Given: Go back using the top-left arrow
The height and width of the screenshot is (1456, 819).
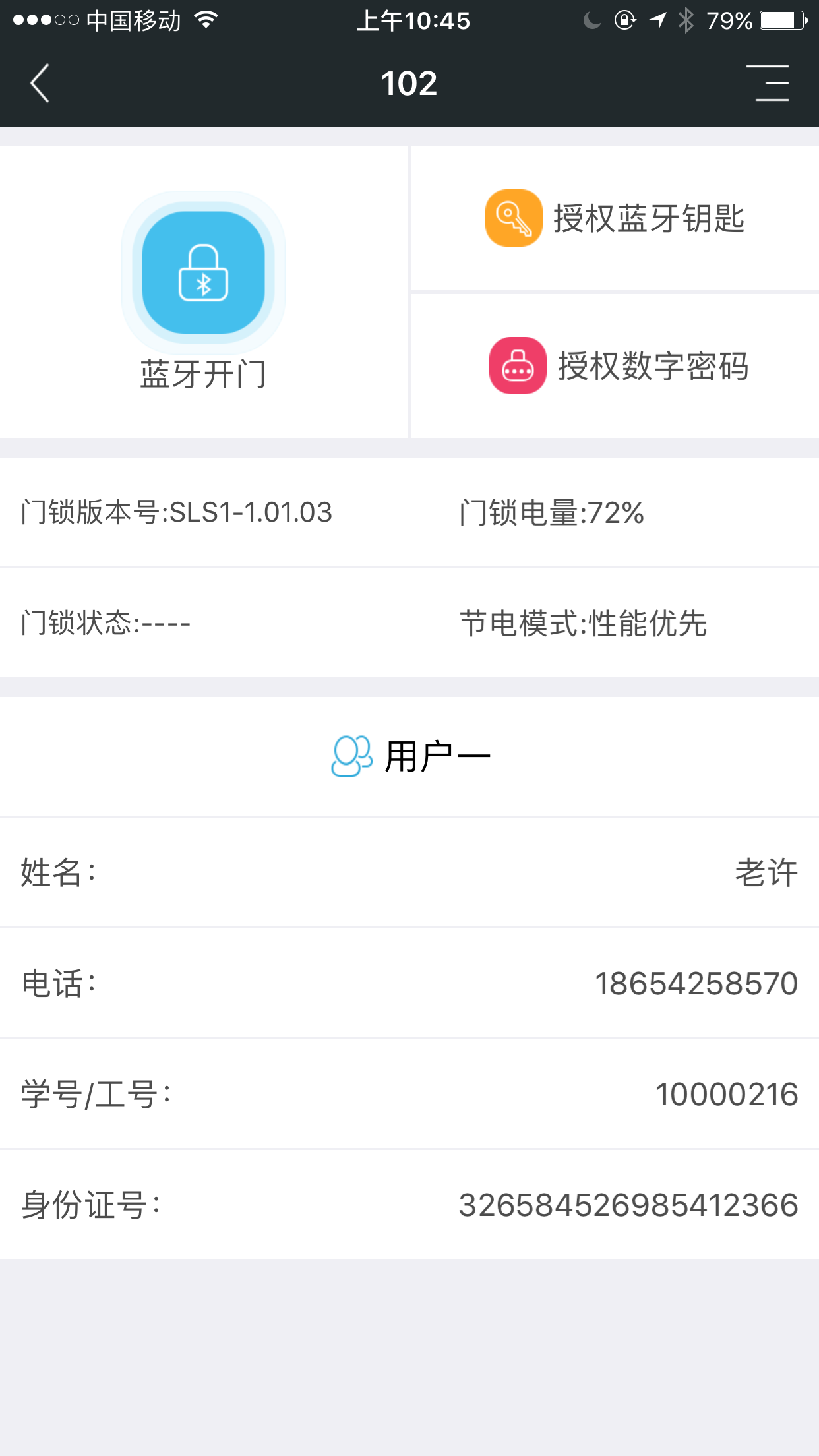Looking at the screenshot, I should coord(40,83).
